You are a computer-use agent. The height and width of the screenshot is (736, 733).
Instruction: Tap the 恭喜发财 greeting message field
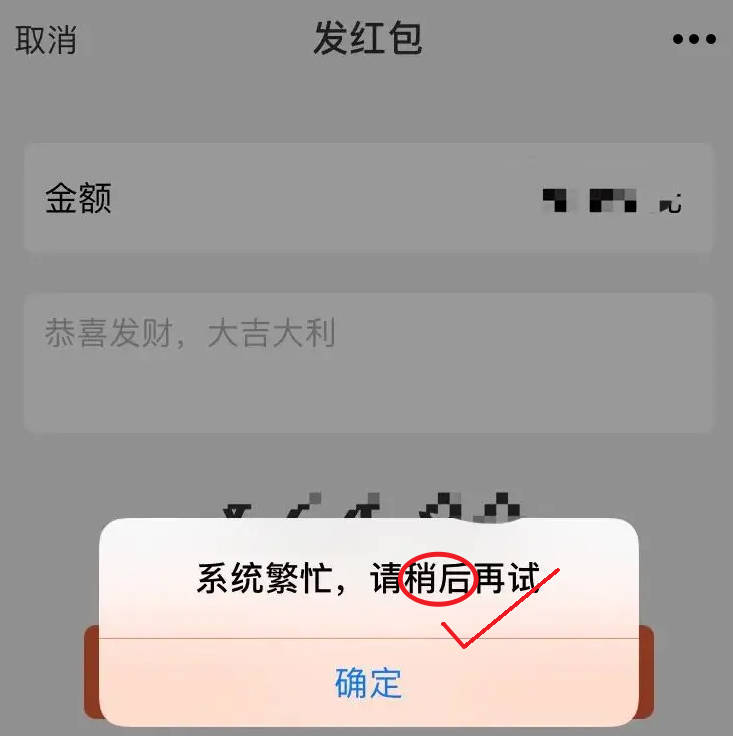point(368,361)
